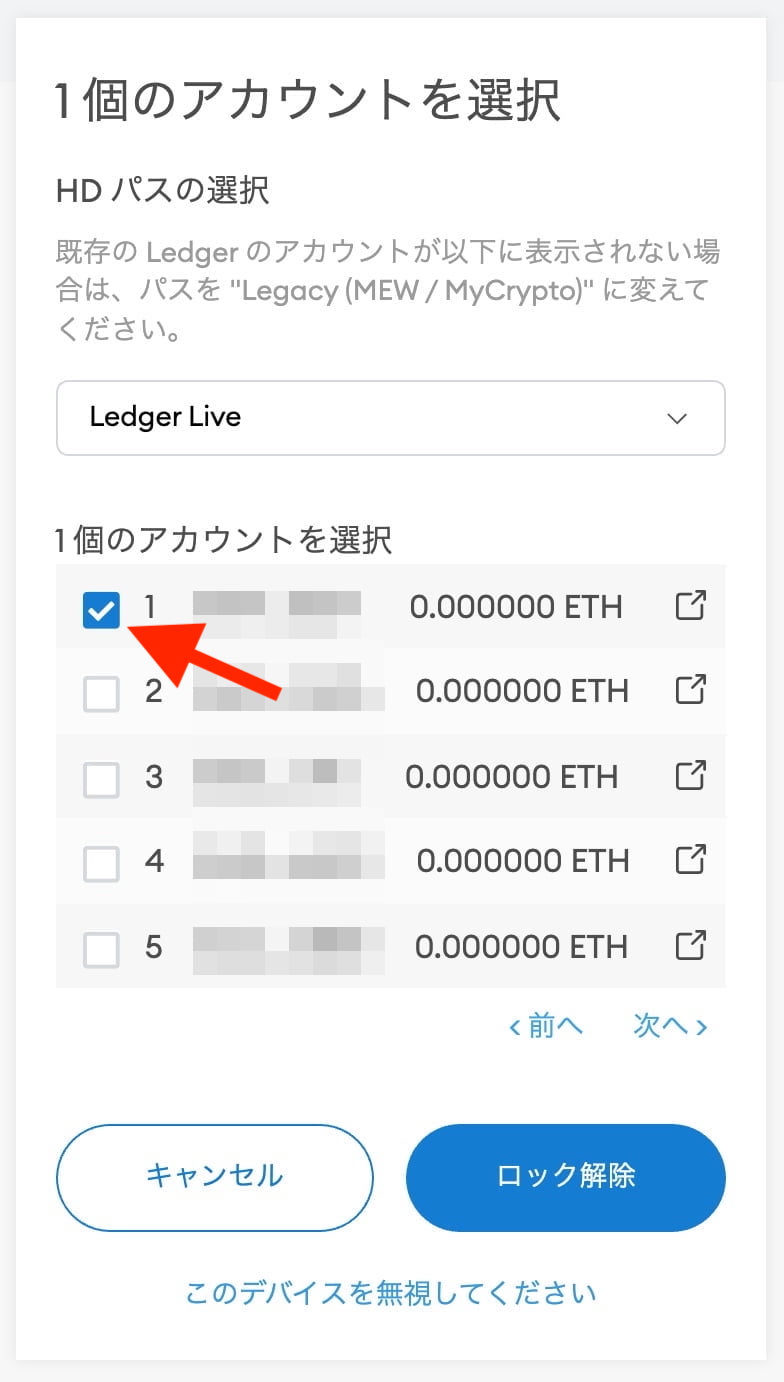This screenshot has width=784, height=1382.
Task: Tap このデバイスを無視してください link
Action: coord(391,1293)
